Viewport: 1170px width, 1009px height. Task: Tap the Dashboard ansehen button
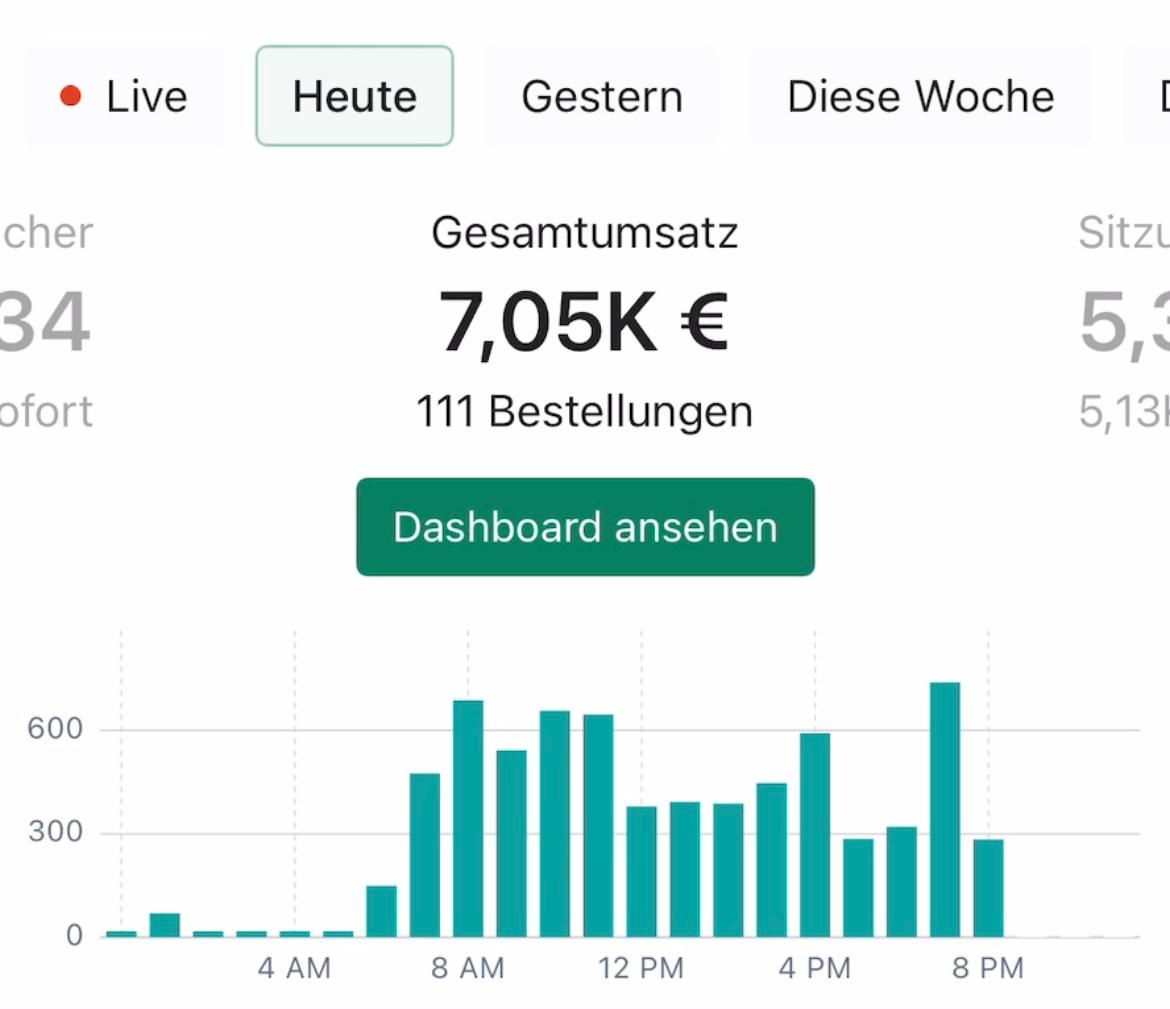585,527
